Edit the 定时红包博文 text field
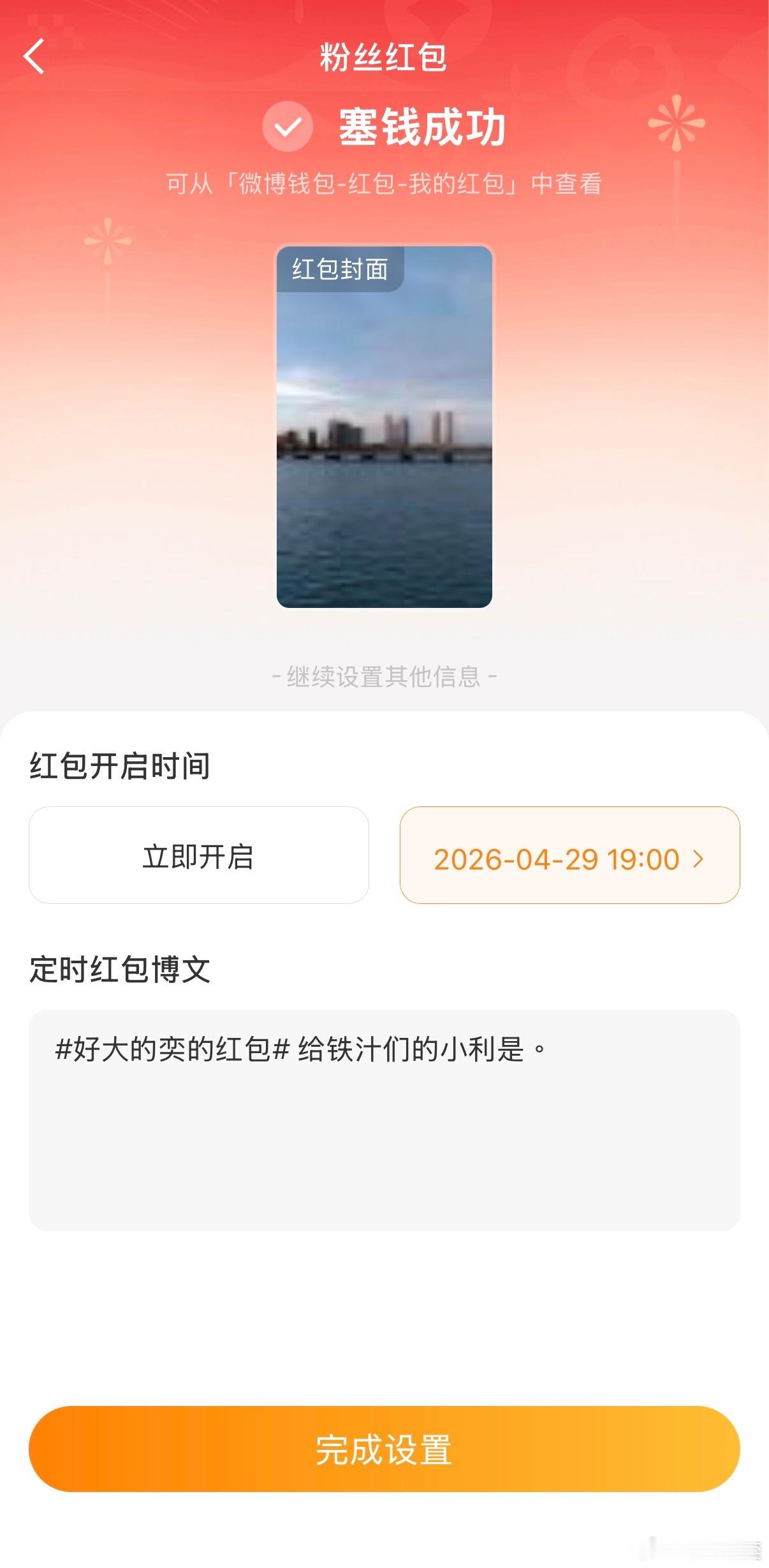This screenshot has width=769, height=1568. 384,1123
